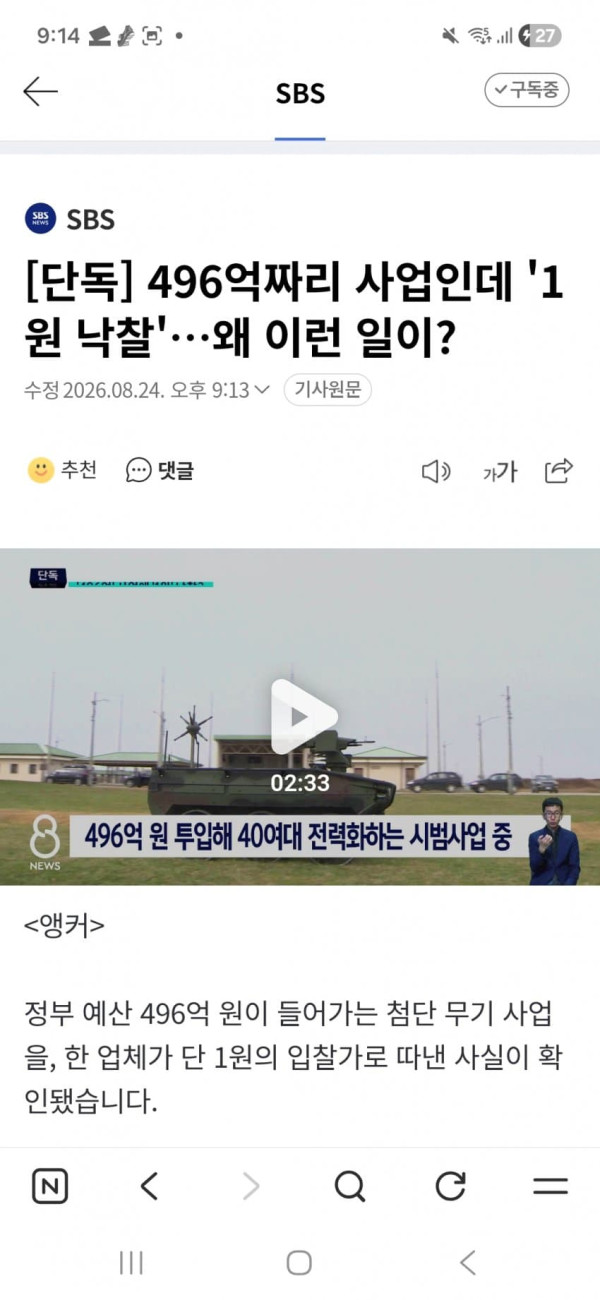The width and height of the screenshot is (600, 1300).
Task: Change the font size with 가가 icon
Action: click(499, 472)
